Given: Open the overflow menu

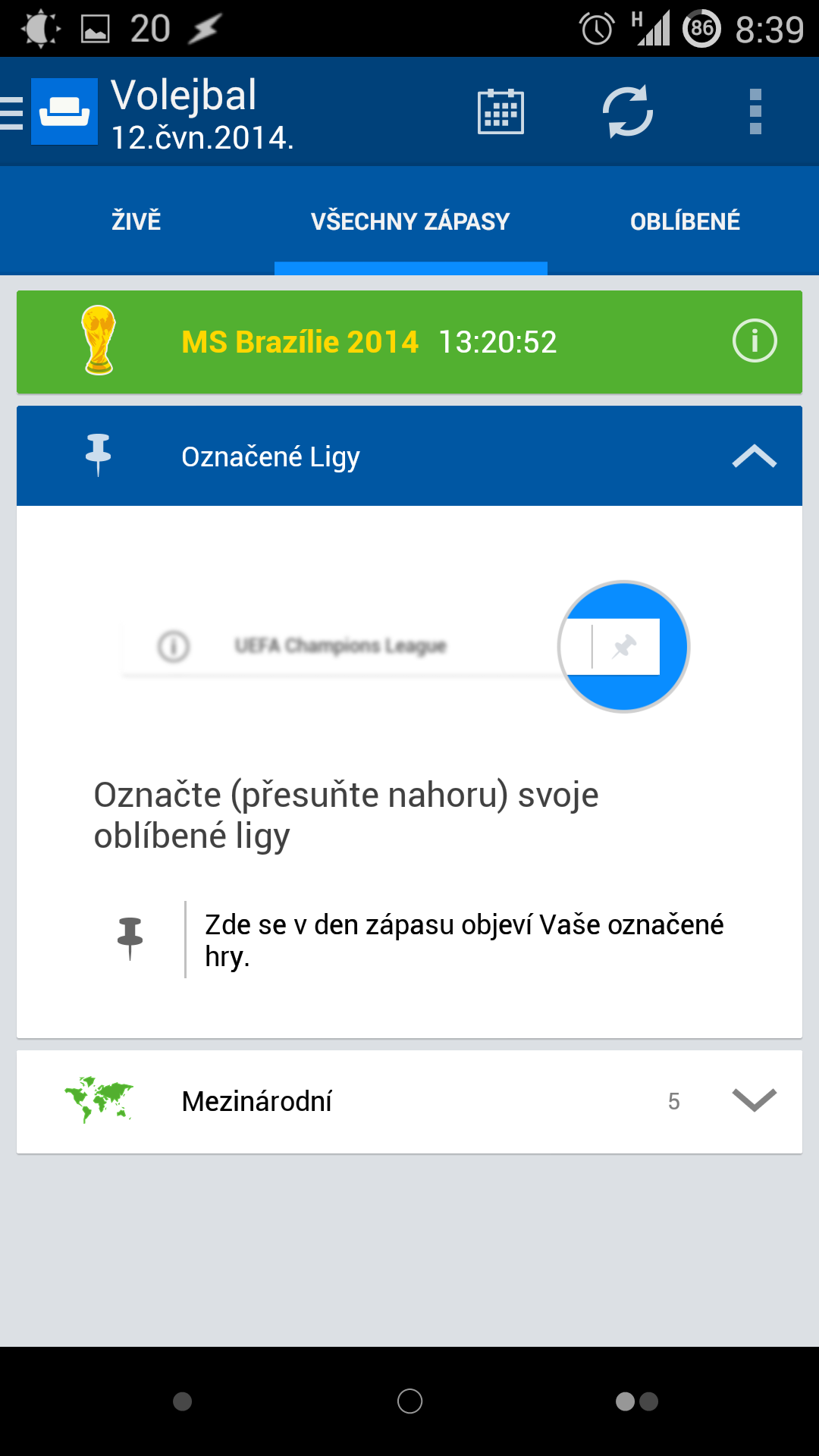Looking at the screenshot, I should [x=755, y=111].
